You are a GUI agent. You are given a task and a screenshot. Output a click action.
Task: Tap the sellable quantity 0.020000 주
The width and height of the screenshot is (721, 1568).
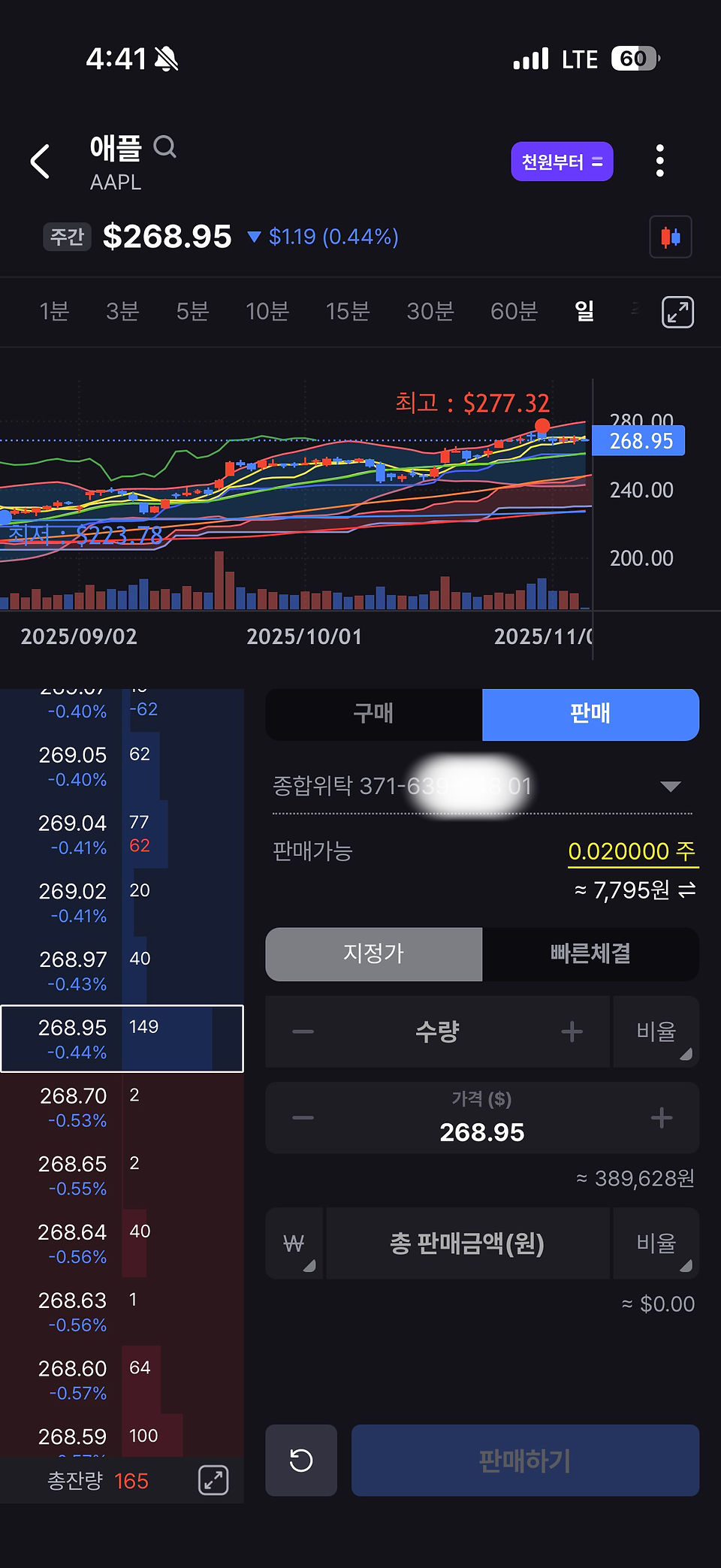[x=632, y=851]
